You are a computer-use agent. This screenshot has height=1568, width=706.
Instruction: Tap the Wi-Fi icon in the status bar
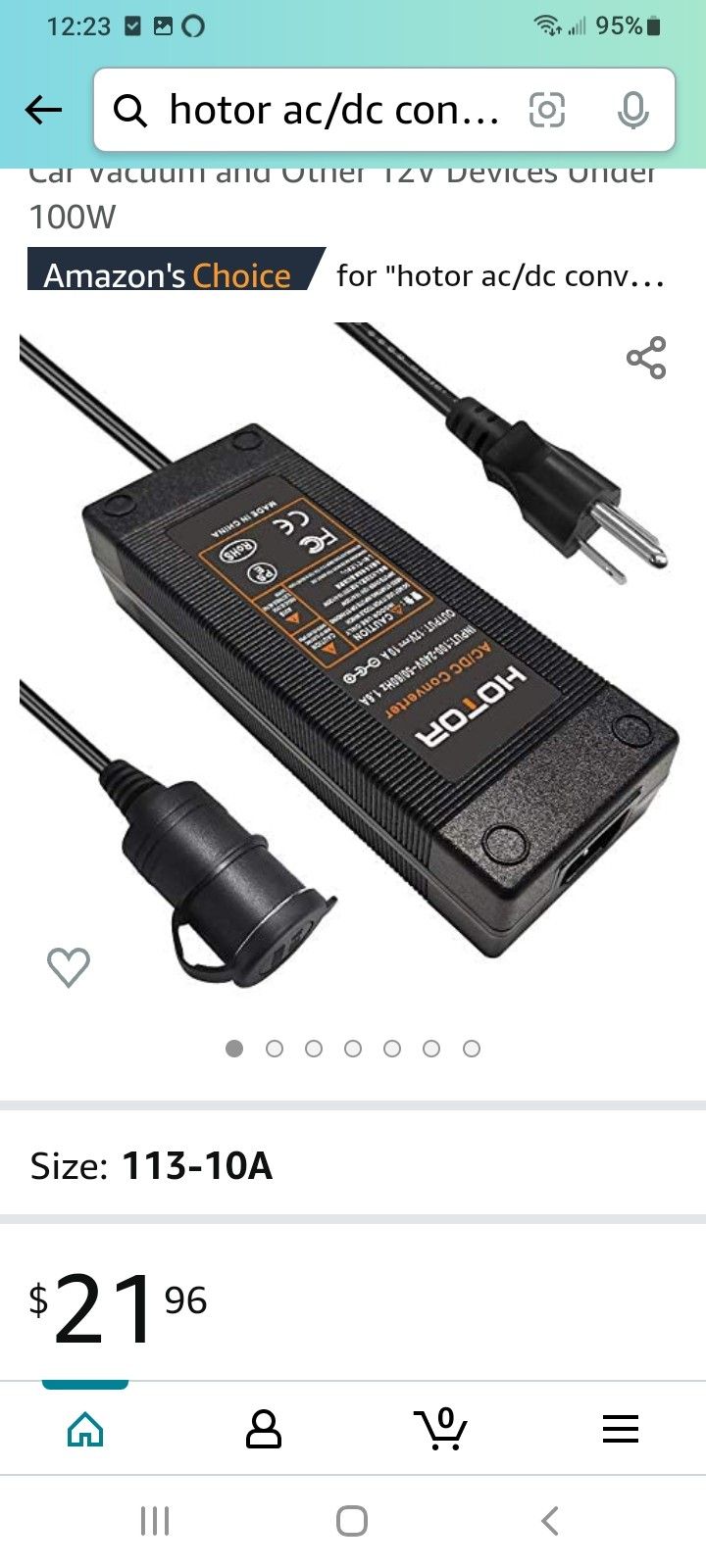[542, 26]
